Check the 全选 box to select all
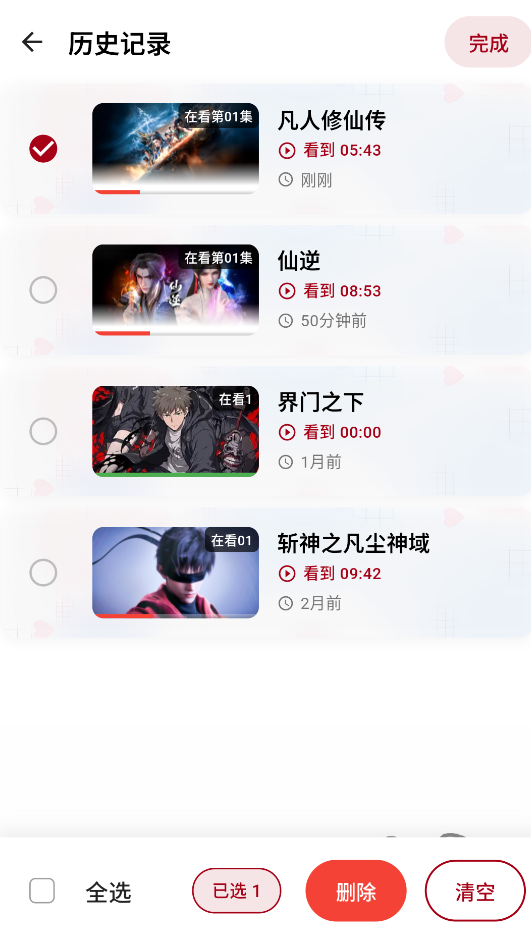This screenshot has width=531, height=934. click(x=42, y=891)
